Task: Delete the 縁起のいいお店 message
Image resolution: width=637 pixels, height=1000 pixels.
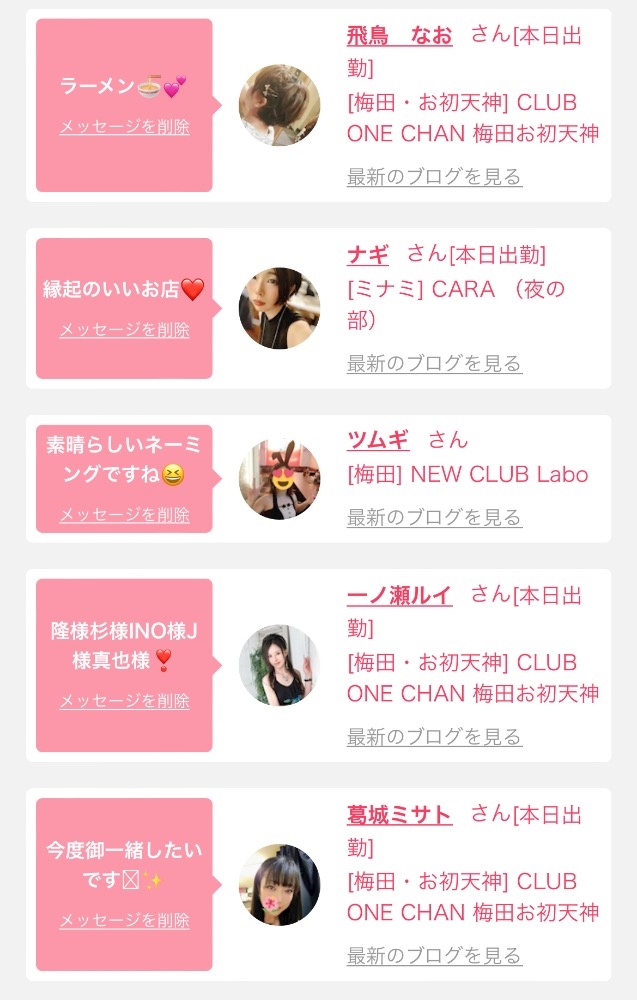Action: [x=124, y=329]
